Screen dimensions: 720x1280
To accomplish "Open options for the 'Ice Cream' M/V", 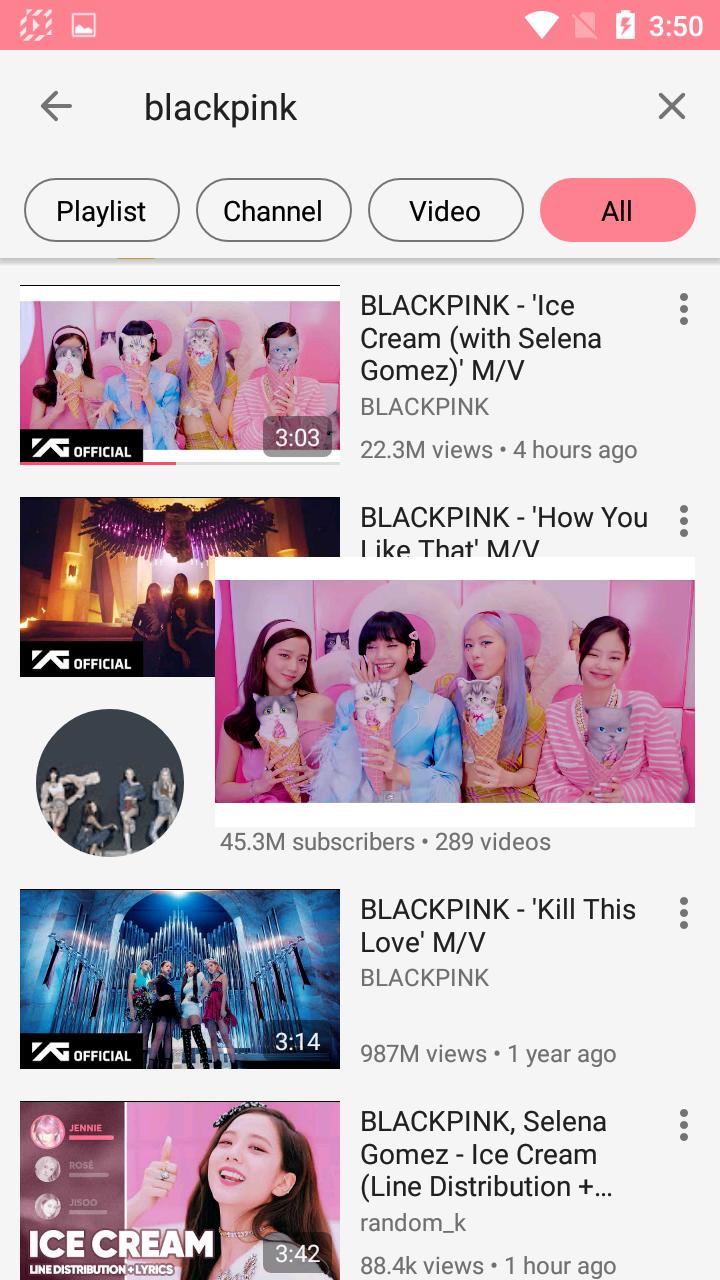I will coord(684,309).
